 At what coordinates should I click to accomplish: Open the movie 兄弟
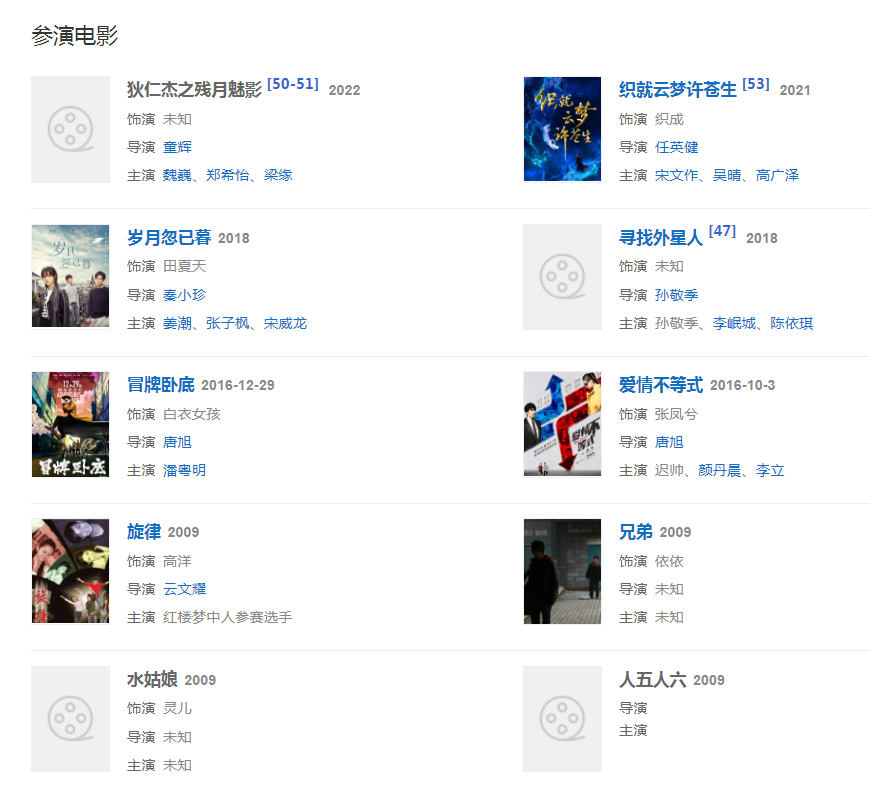coord(635,532)
